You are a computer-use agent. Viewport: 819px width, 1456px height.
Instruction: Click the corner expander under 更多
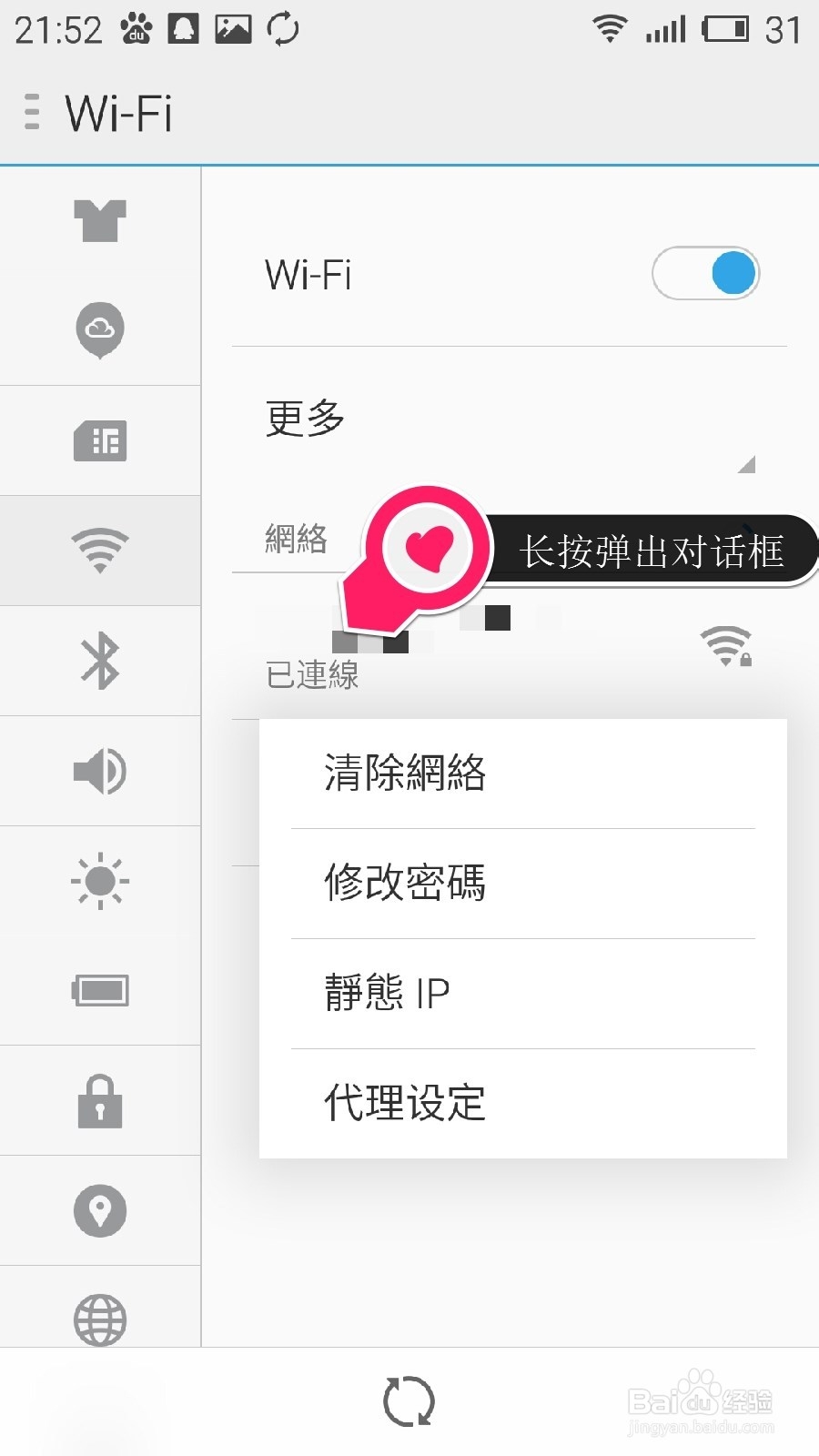[x=748, y=465]
